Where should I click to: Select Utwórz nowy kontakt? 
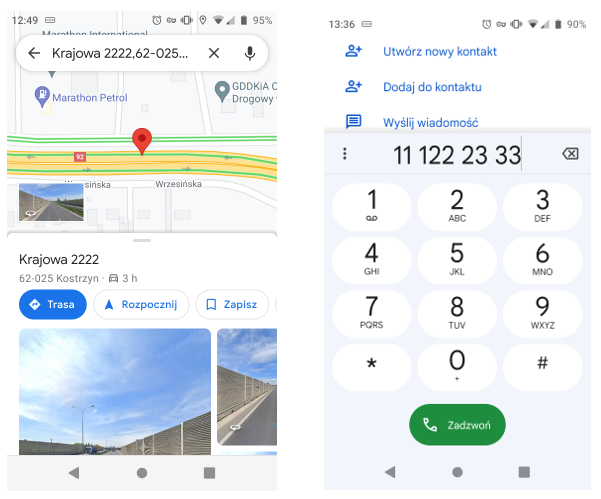click(439, 51)
